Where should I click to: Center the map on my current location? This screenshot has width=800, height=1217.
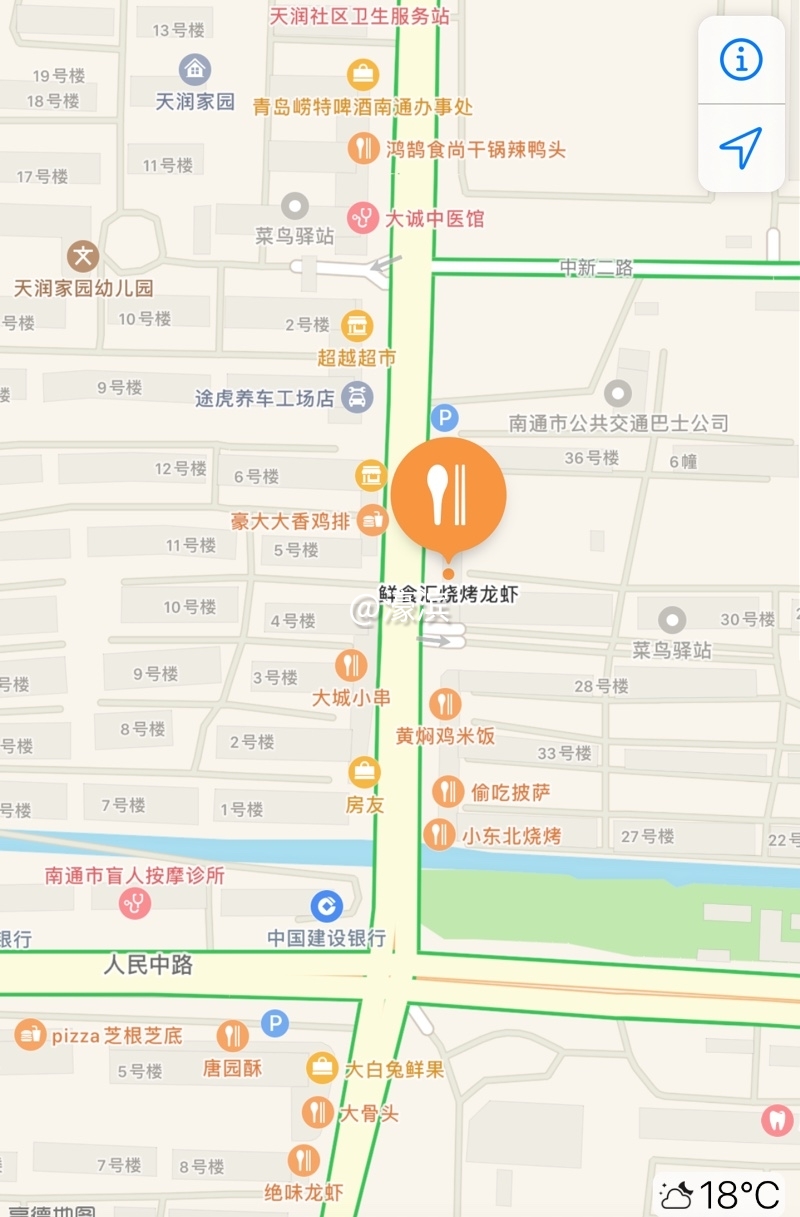[x=741, y=148]
